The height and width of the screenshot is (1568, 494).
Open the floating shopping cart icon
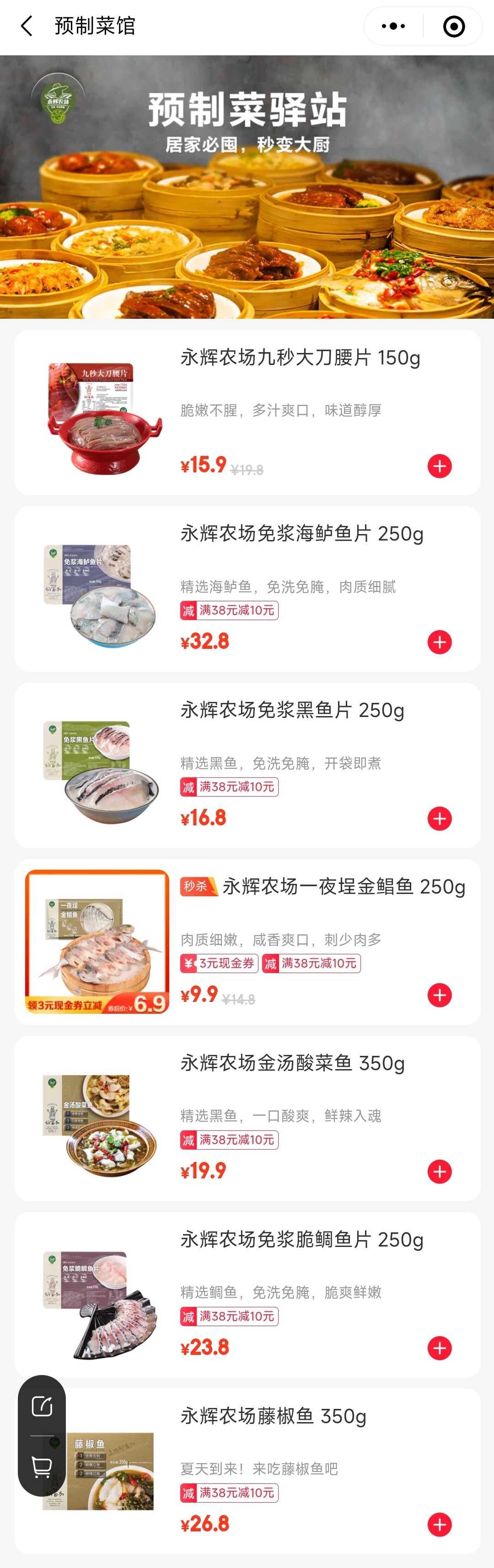click(42, 1466)
